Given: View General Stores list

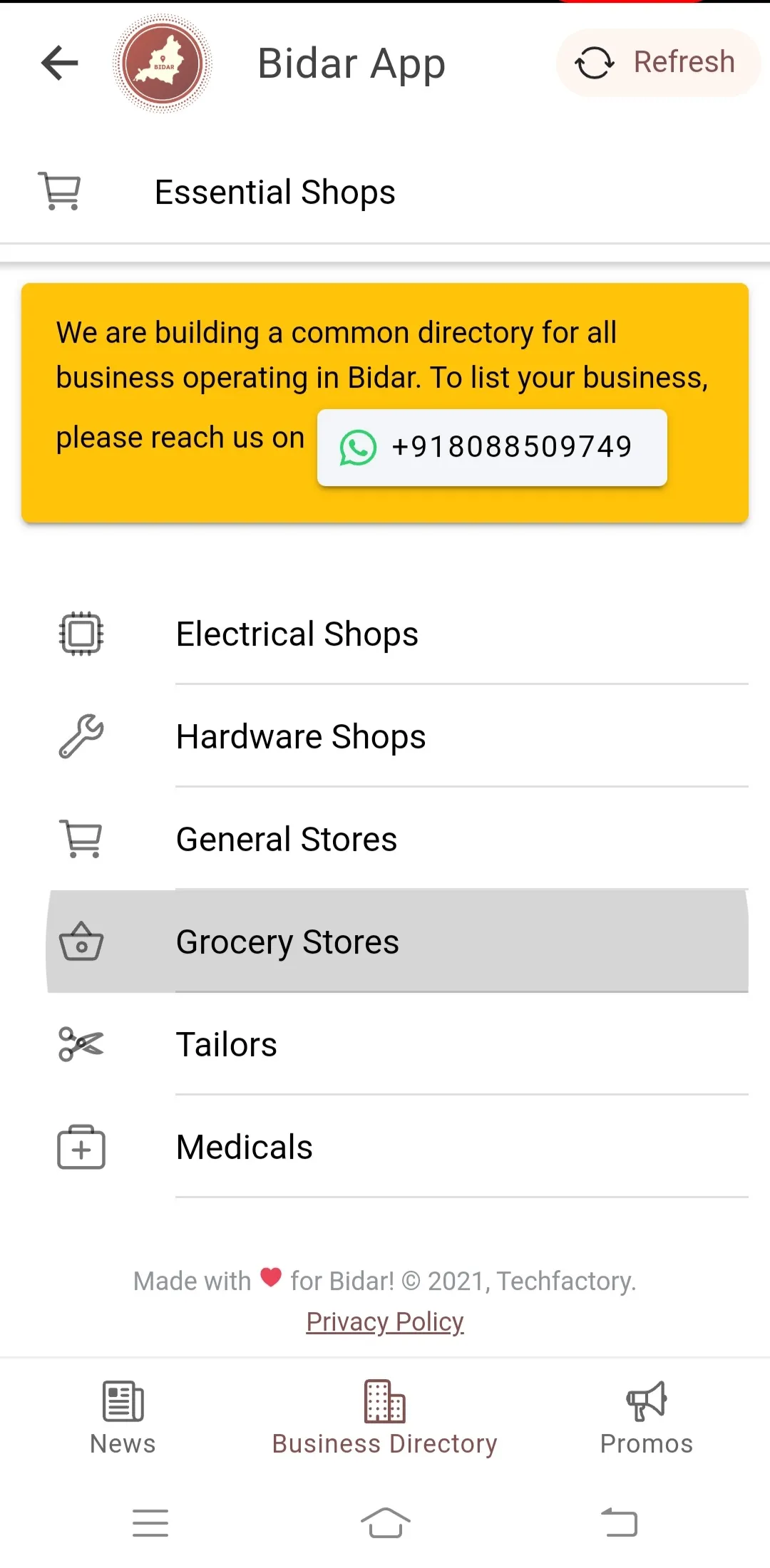Looking at the screenshot, I should 286,839.
